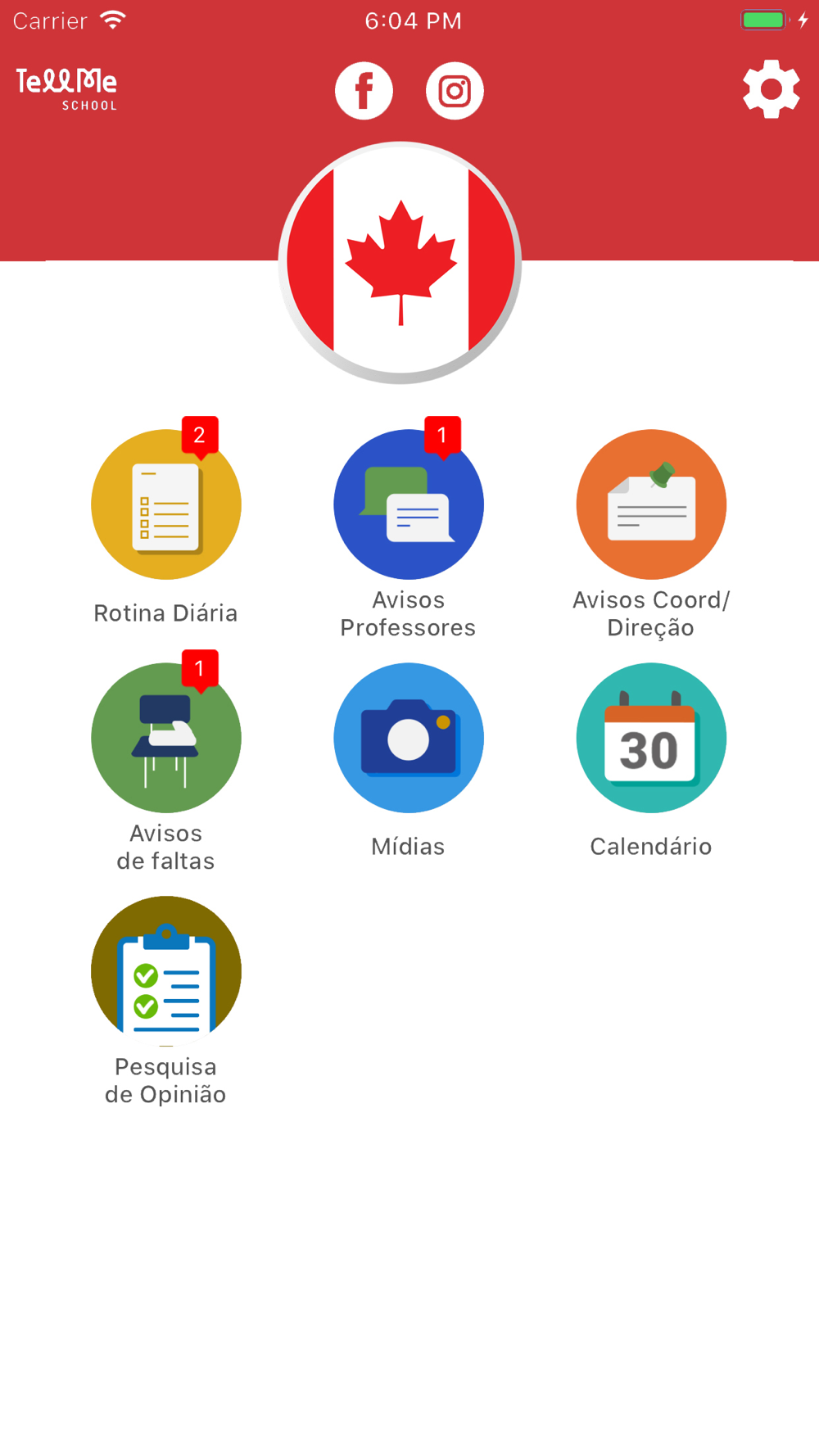819x1456 pixels.
Task: Open settings via the gear icon
Action: [x=771, y=88]
